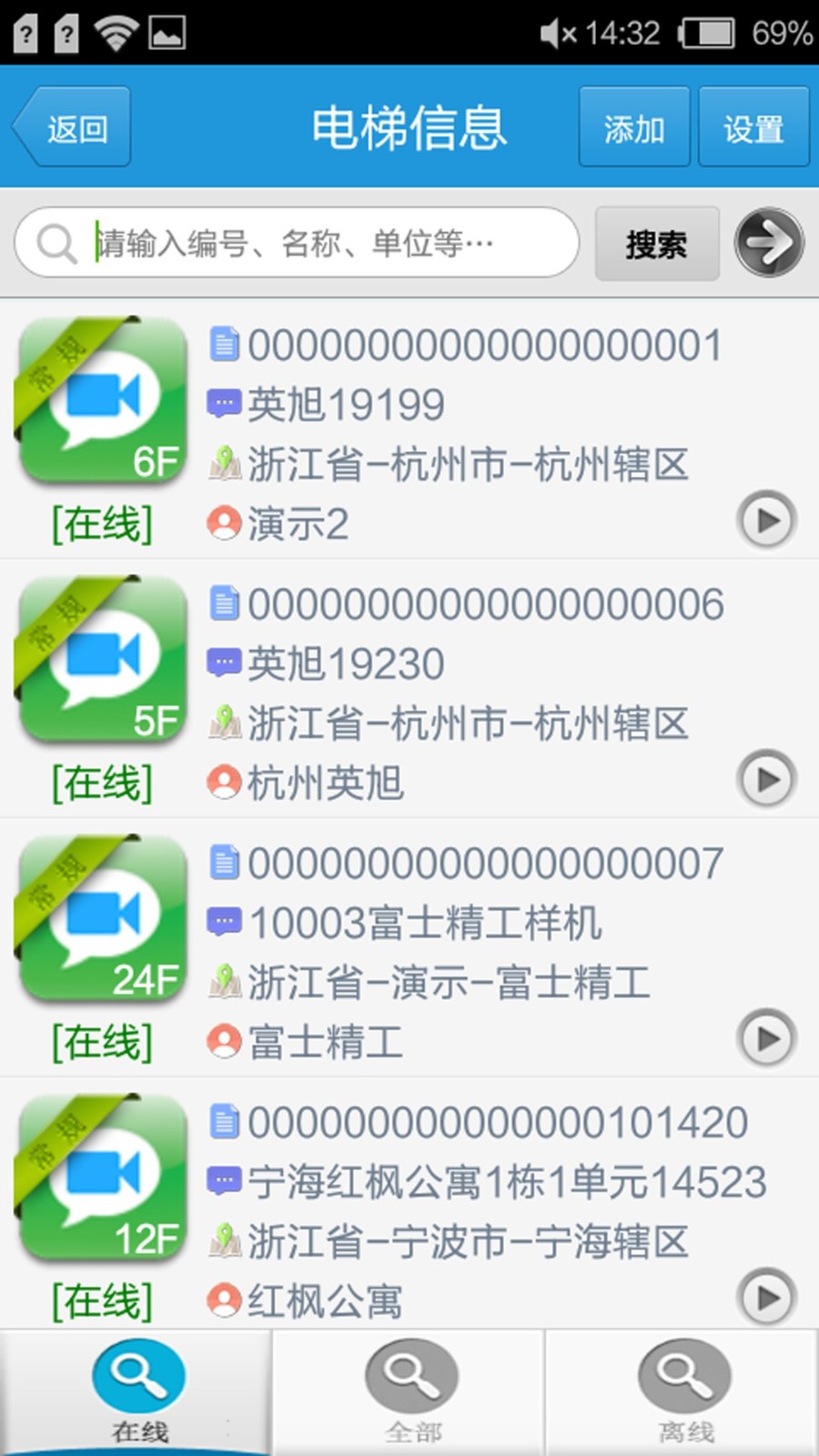
Task: Play video for 红枫公寓 elevator
Action: click(x=766, y=1298)
